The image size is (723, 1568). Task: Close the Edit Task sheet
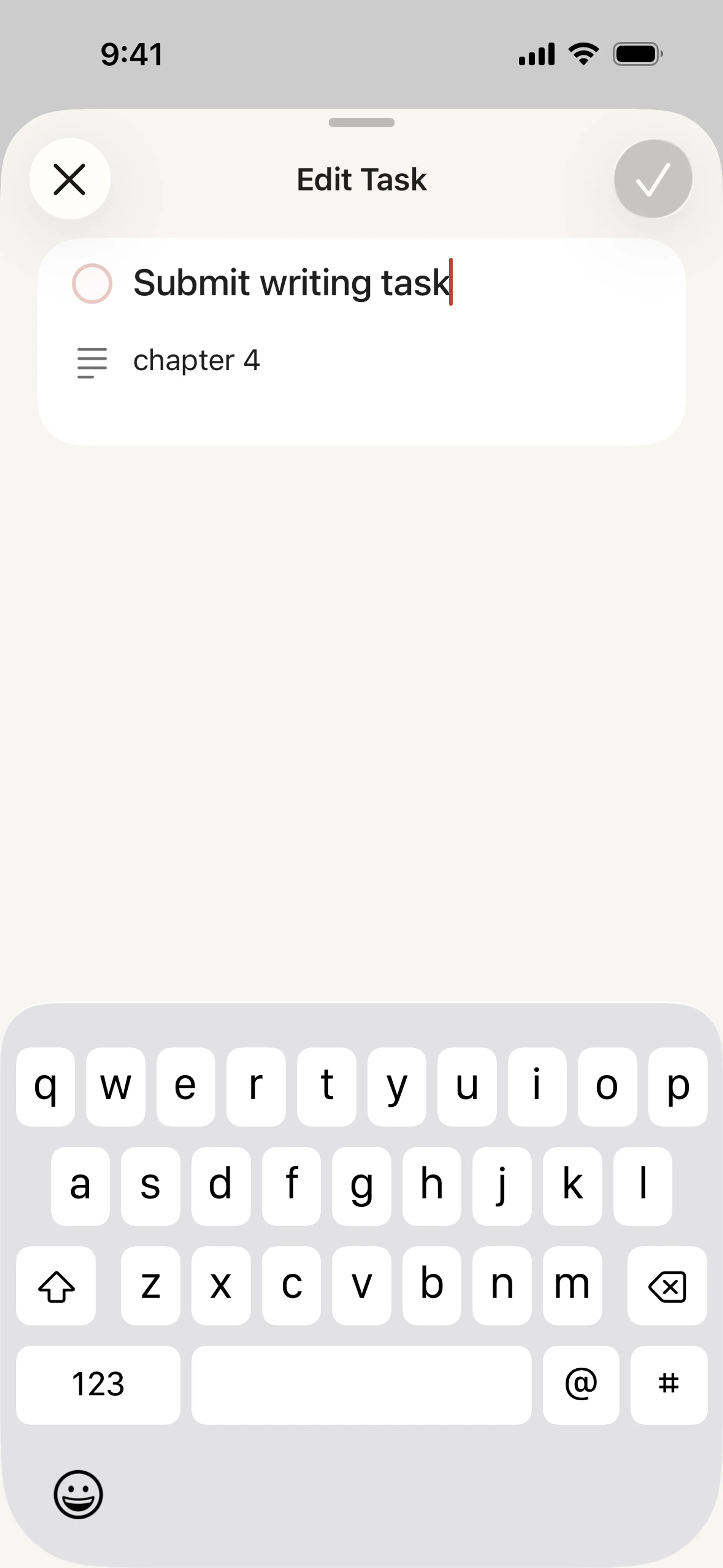coord(69,179)
